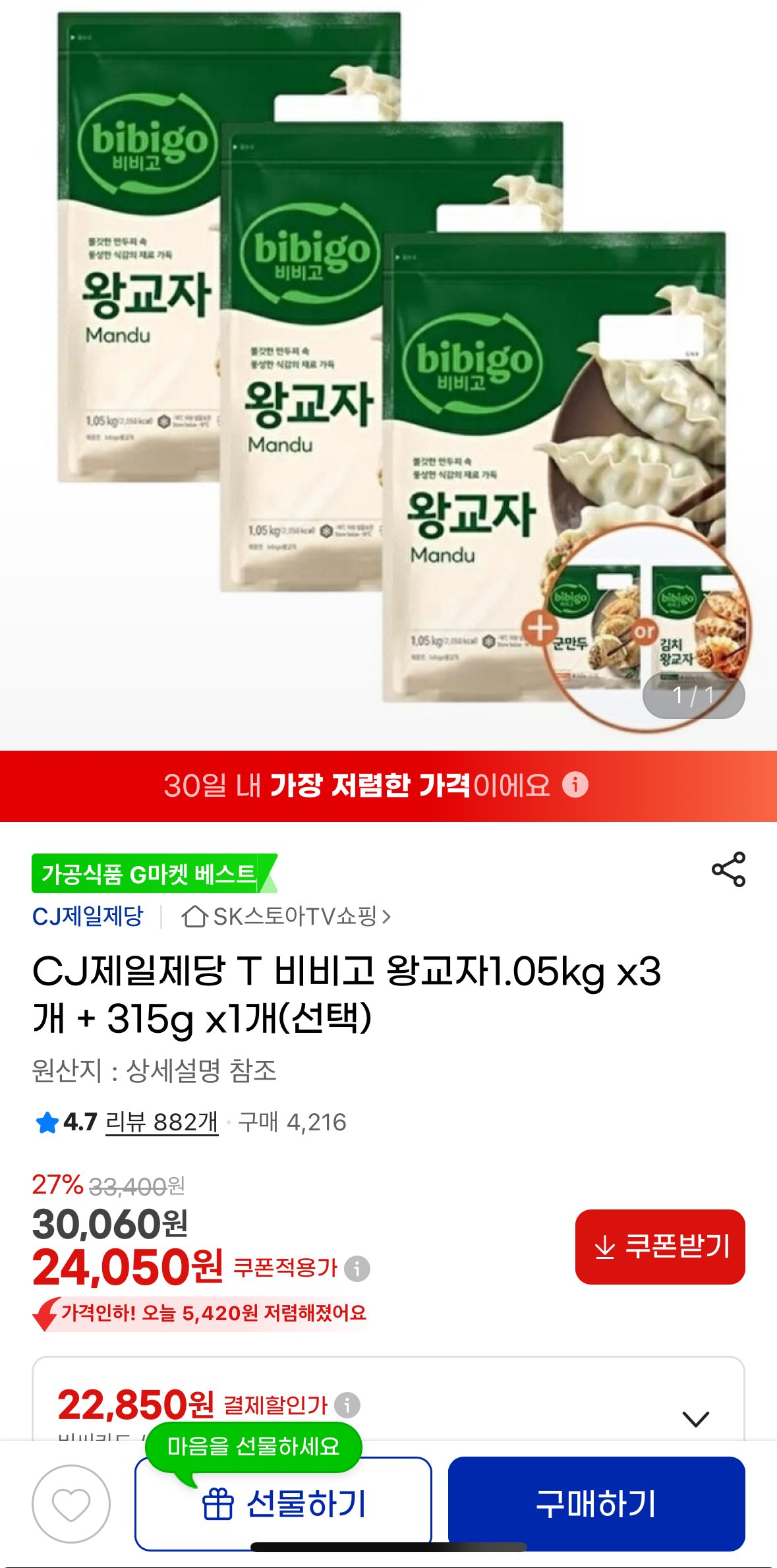
Task: Show info for 쿠폰적용가
Action: tap(358, 1268)
